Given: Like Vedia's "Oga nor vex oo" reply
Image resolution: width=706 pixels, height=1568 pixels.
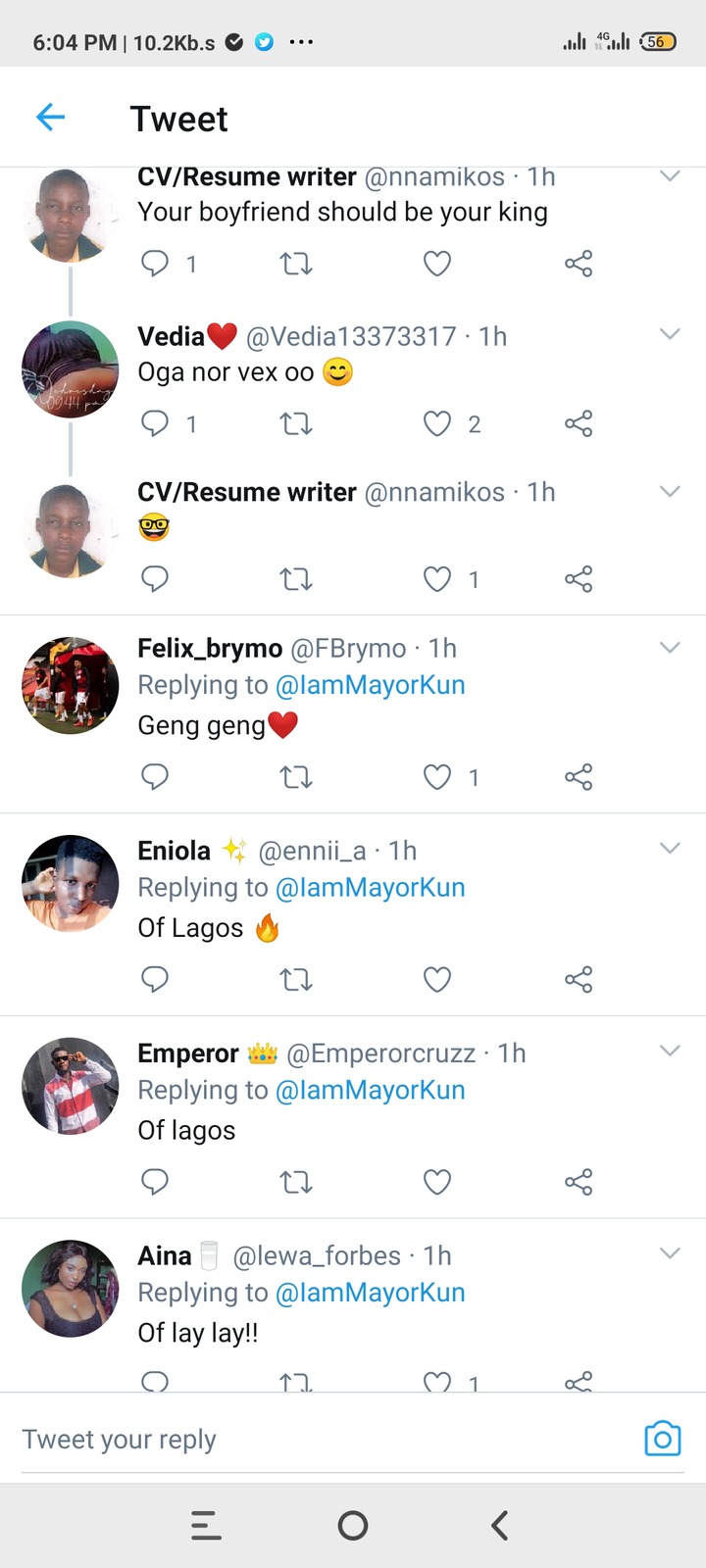Looking at the screenshot, I should (x=437, y=423).
